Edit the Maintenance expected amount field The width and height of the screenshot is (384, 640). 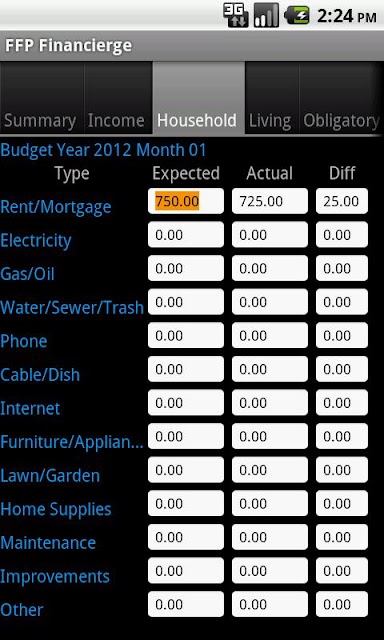coord(186,537)
